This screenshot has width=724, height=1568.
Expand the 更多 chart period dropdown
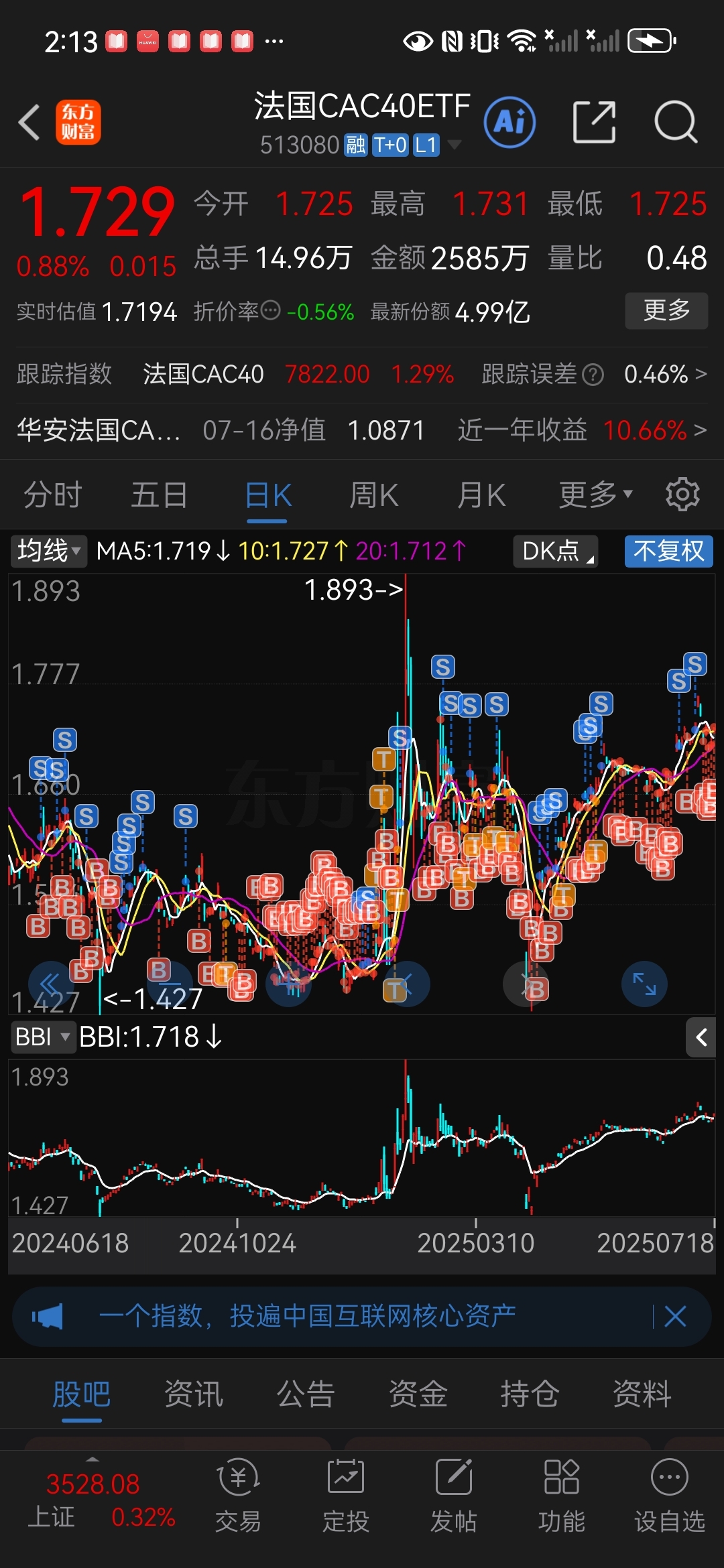(x=595, y=495)
